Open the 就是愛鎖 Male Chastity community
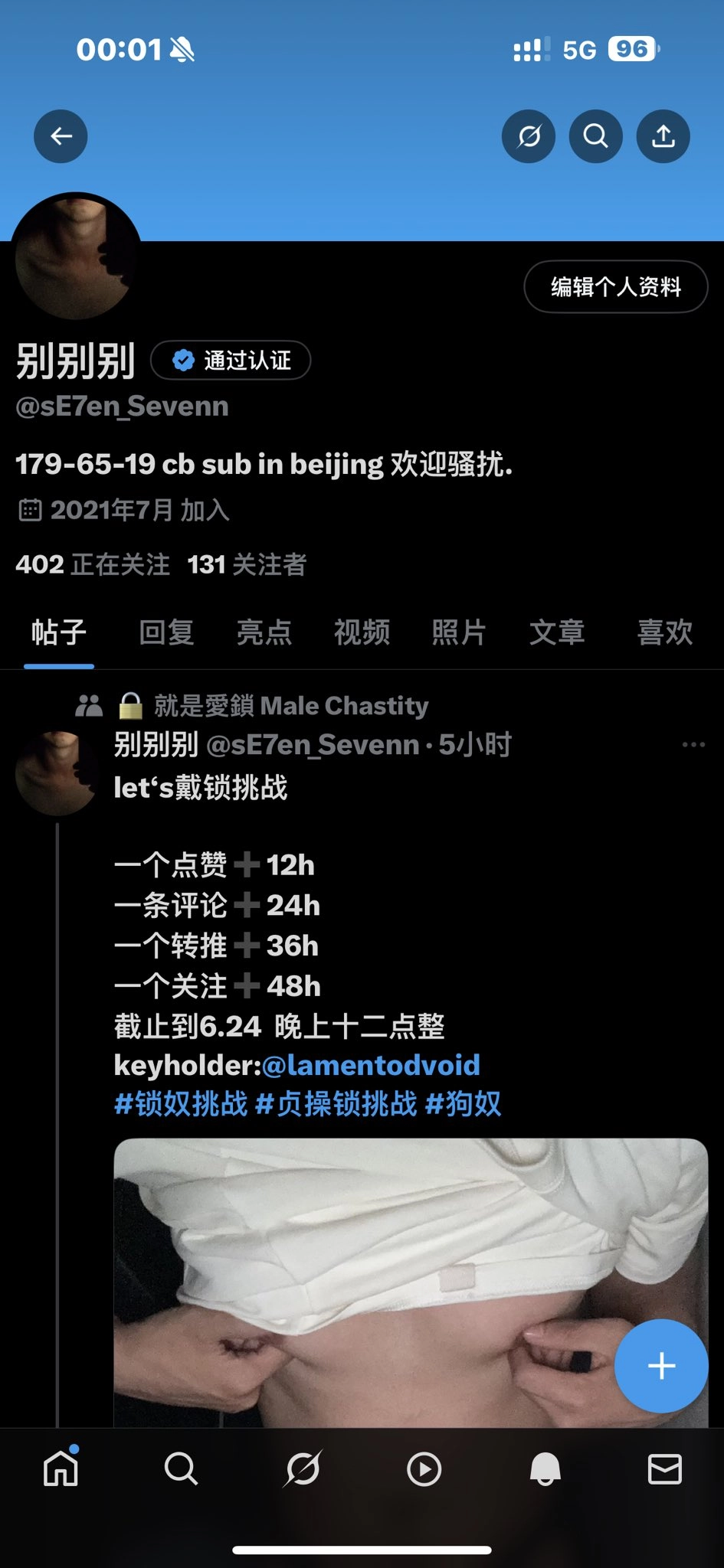Image resolution: width=724 pixels, height=1568 pixels. [x=290, y=705]
